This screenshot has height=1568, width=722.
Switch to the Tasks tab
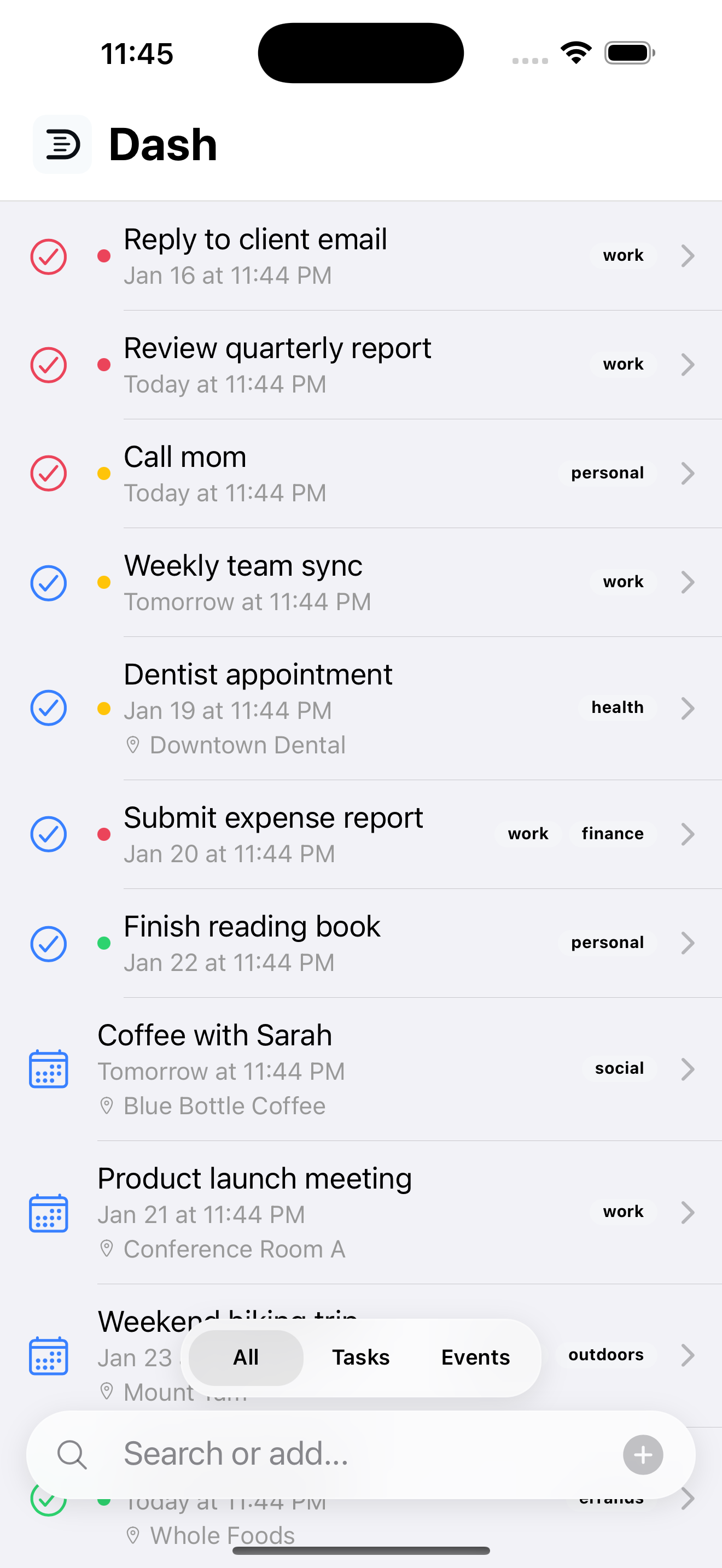[x=360, y=1357]
